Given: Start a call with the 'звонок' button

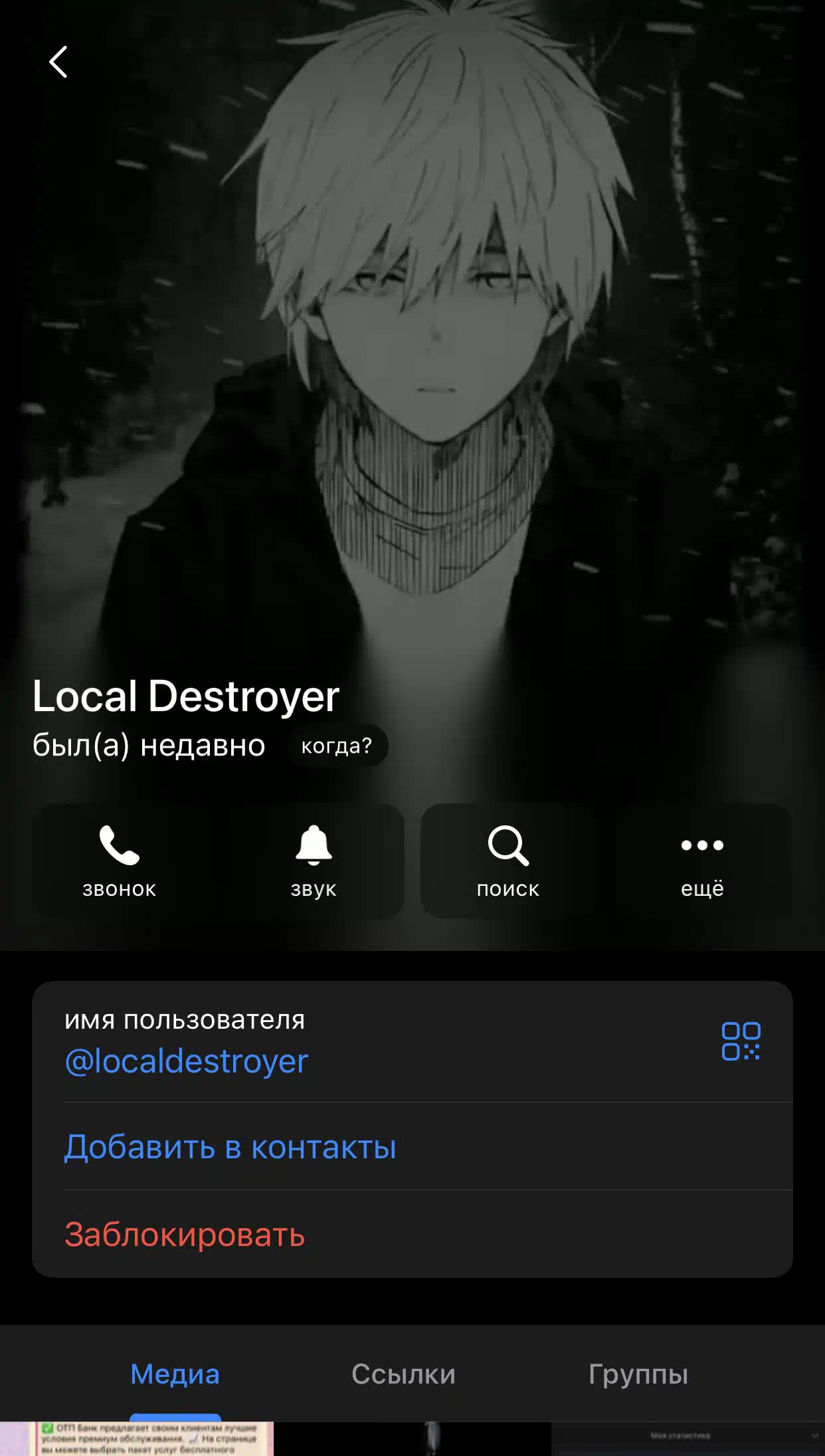Looking at the screenshot, I should tap(120, 861).
